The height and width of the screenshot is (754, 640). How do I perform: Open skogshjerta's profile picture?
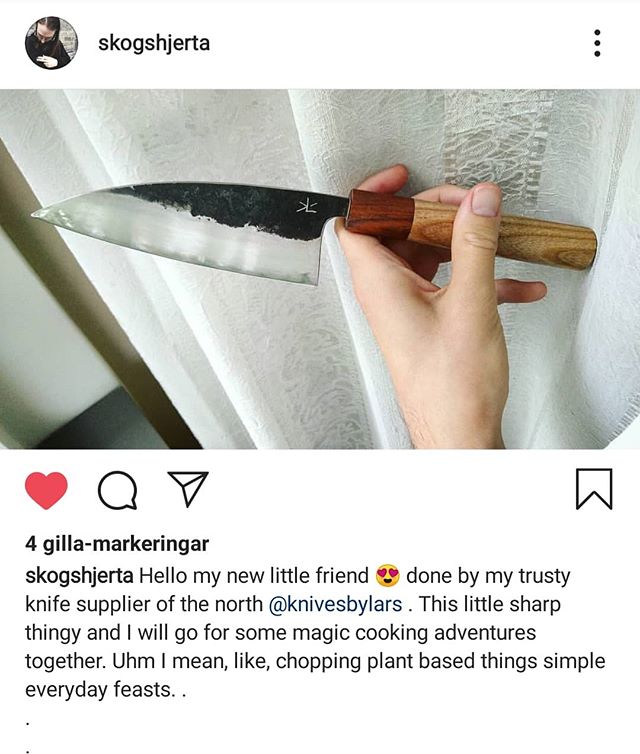(49, 43)
